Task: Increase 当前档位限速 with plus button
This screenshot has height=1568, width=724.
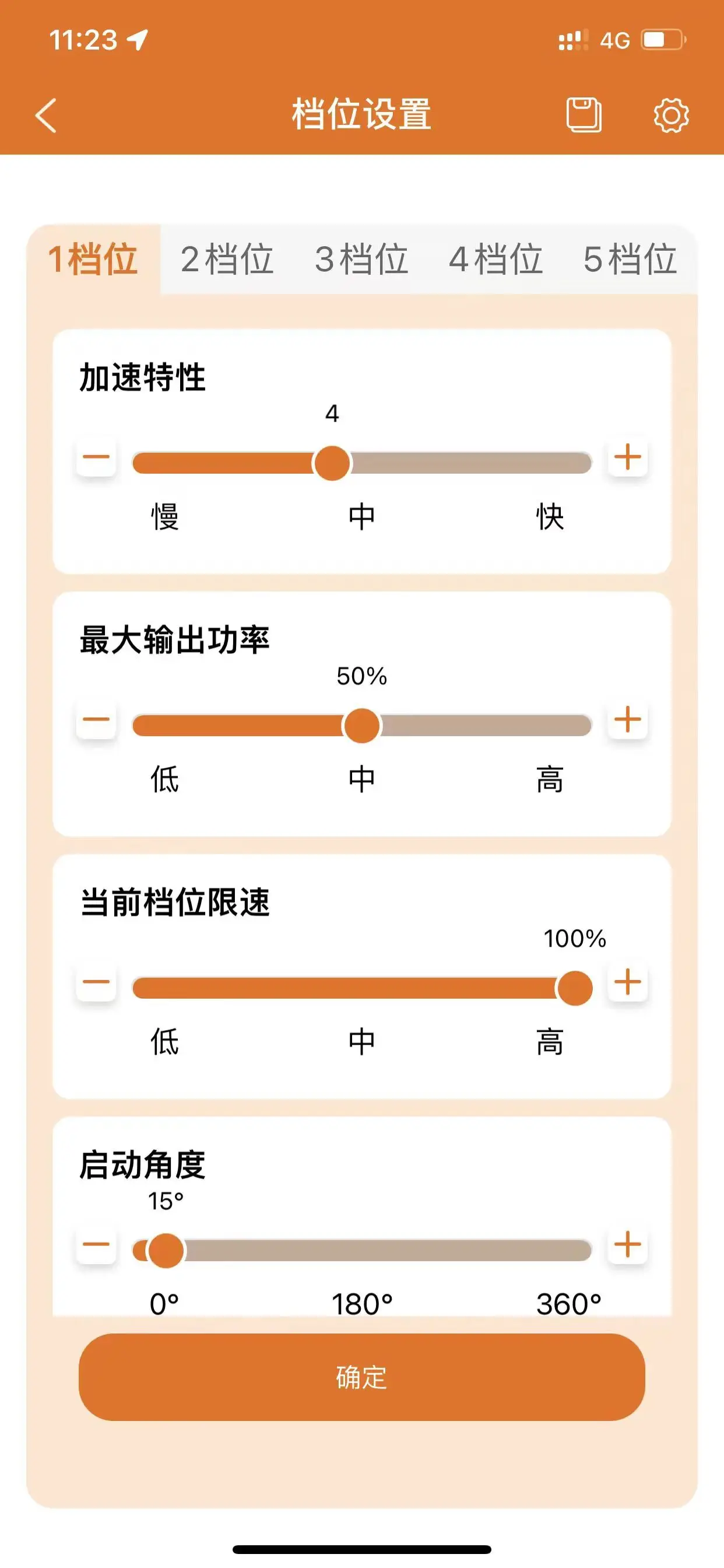Action: (628, 982)
